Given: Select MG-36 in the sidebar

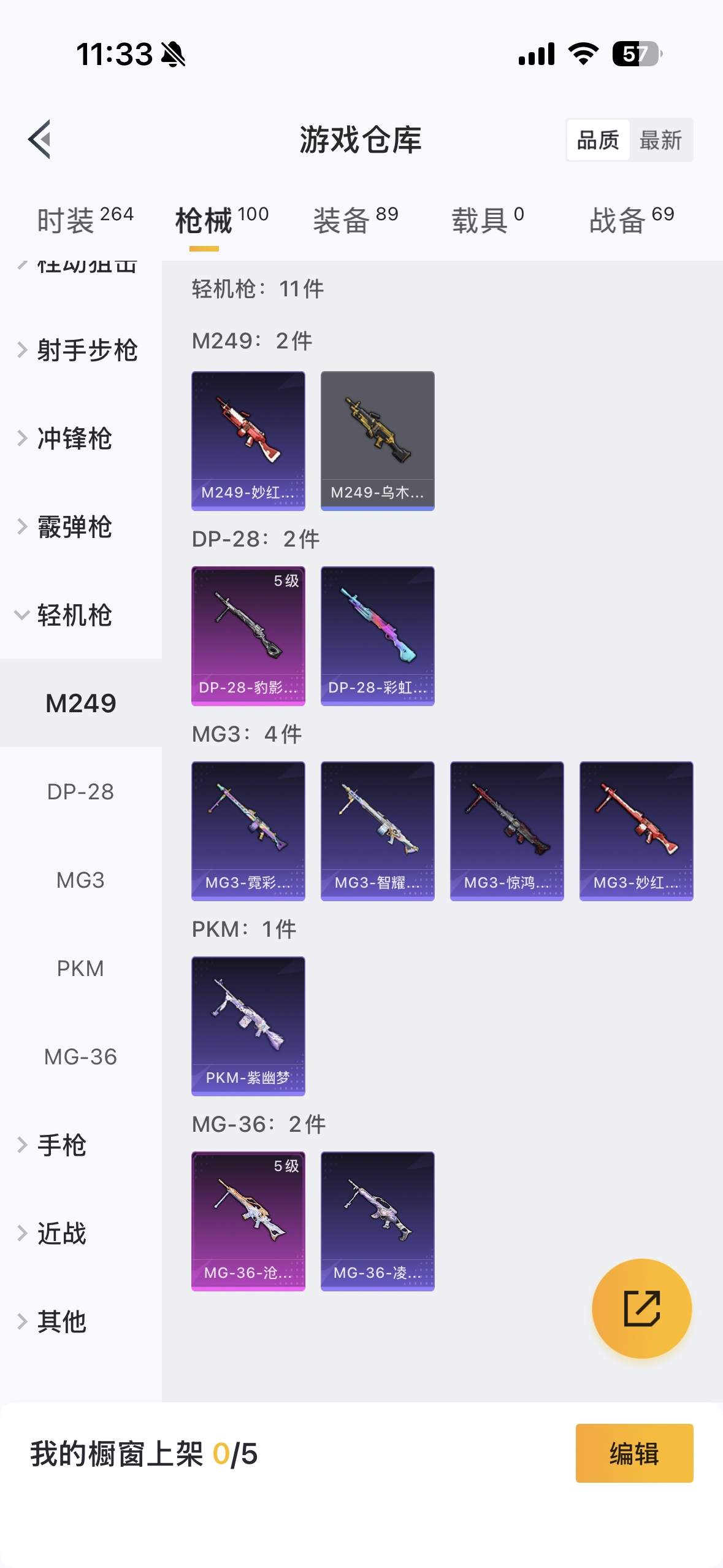Looking at the screenshot, I should point(80,1057).
